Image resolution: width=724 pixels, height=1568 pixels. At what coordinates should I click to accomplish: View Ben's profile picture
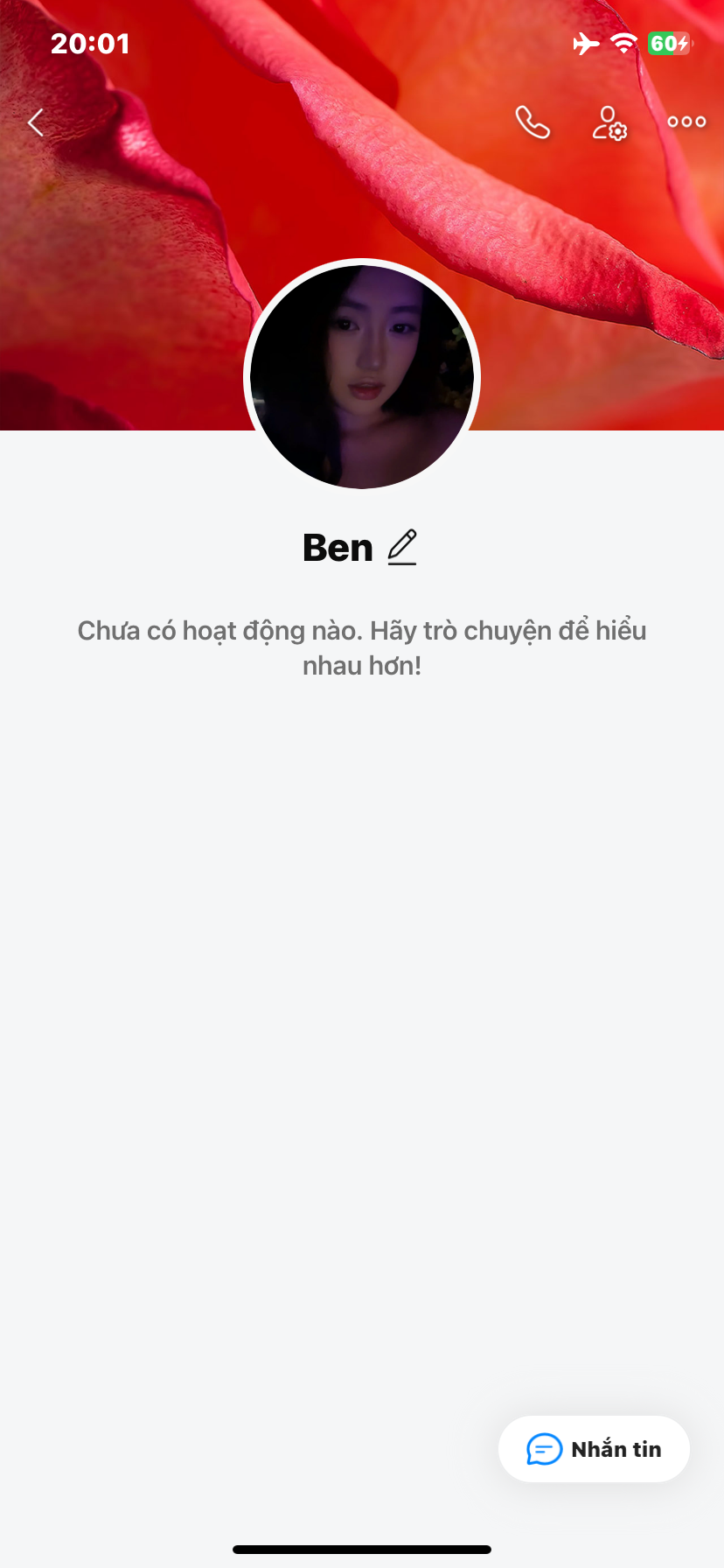(x=362, y=376)
